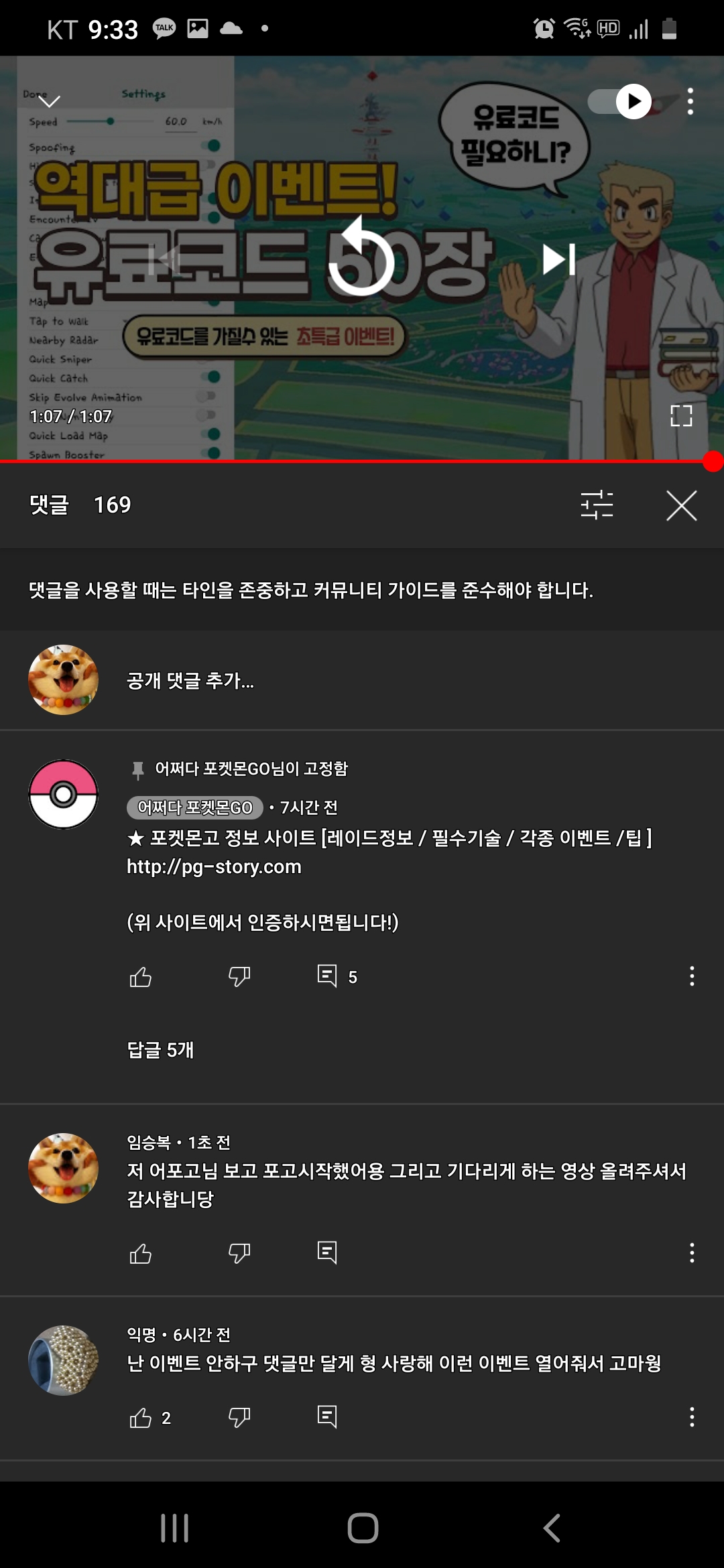The width and height of the screenshot is (724, 1568).
Task: Dislike 익명's comment
Action: (x=239, y=1417)
